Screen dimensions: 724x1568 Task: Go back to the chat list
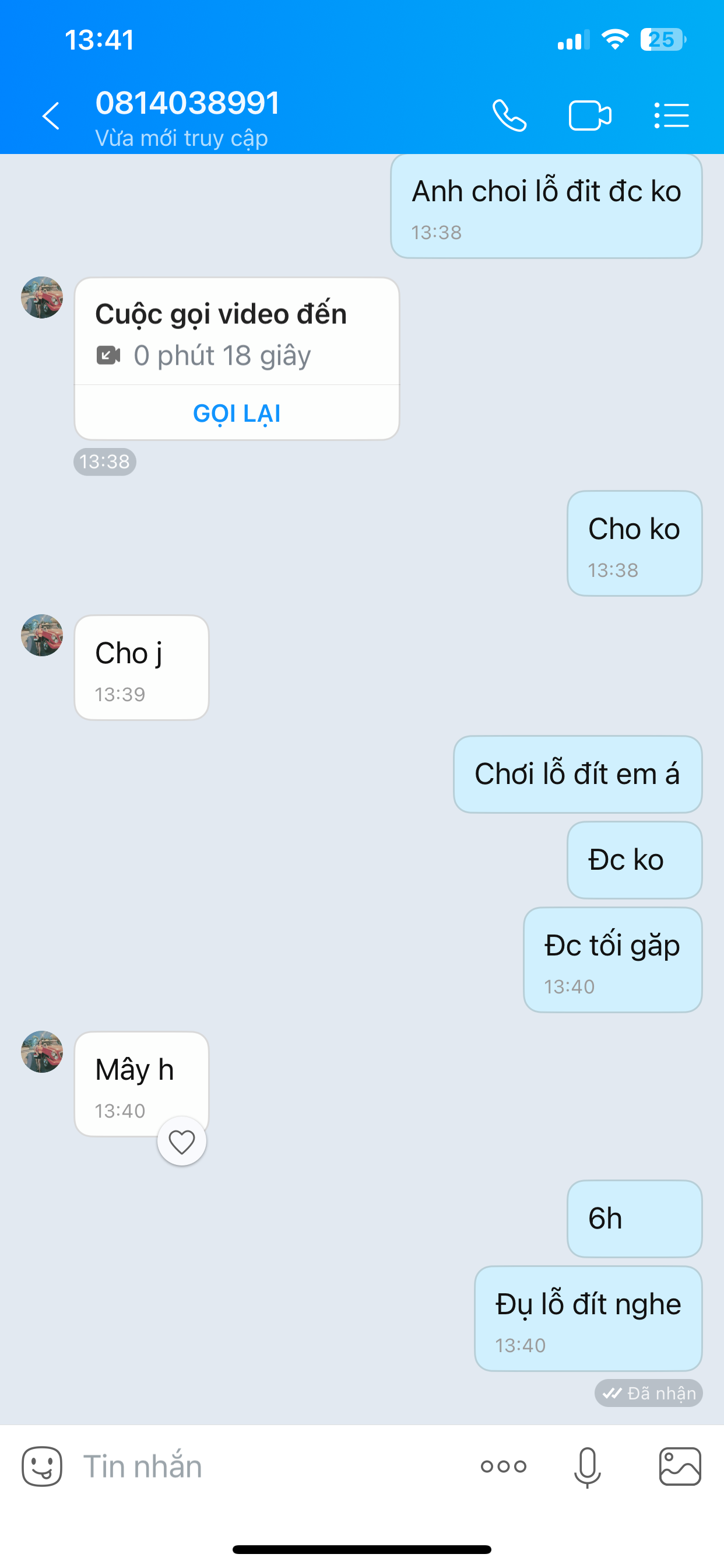[x=51, y=116]
